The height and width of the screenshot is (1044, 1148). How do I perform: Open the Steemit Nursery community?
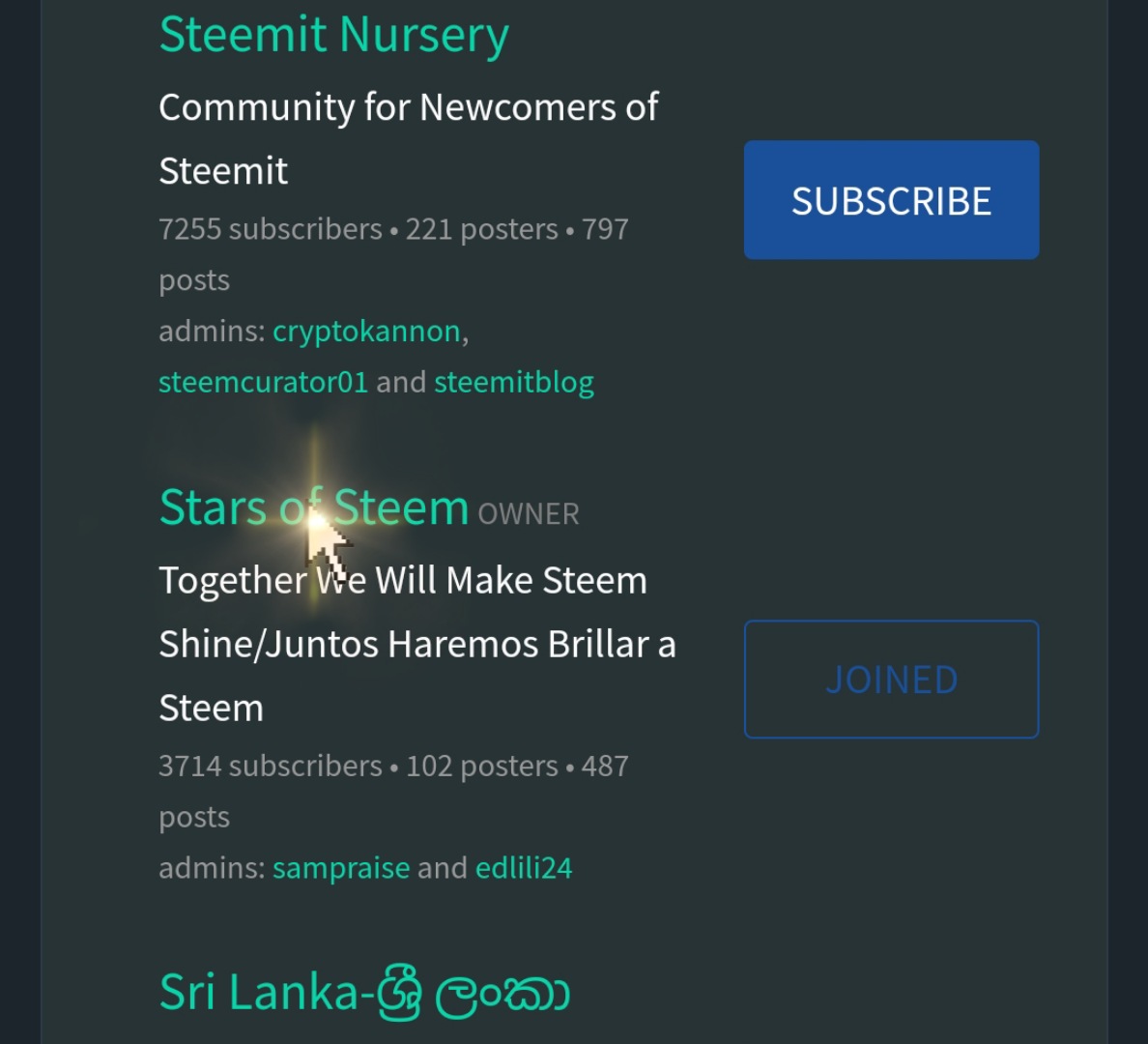click(x=333, y=35)
